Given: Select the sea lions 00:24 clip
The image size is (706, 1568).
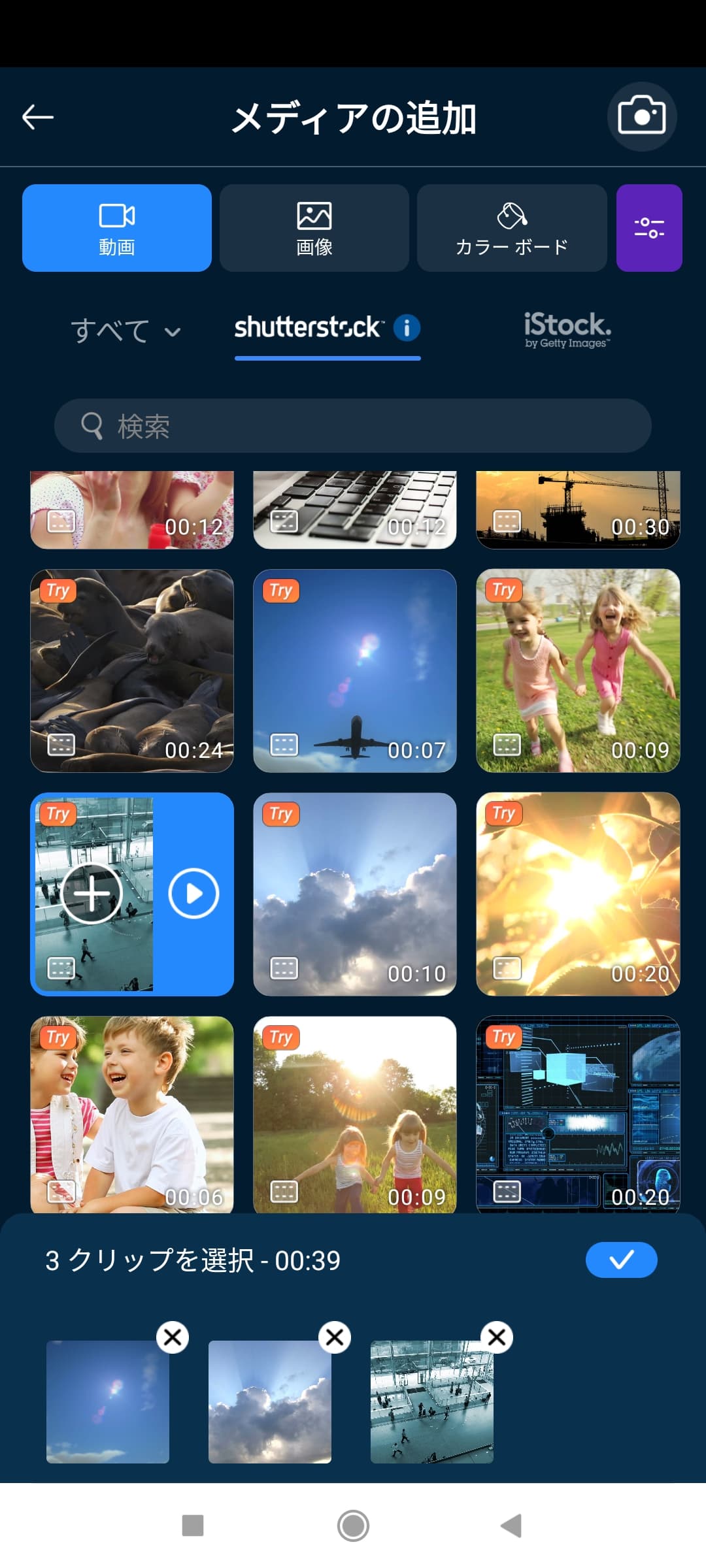Looking at the screenshot, I should point(132,671).
